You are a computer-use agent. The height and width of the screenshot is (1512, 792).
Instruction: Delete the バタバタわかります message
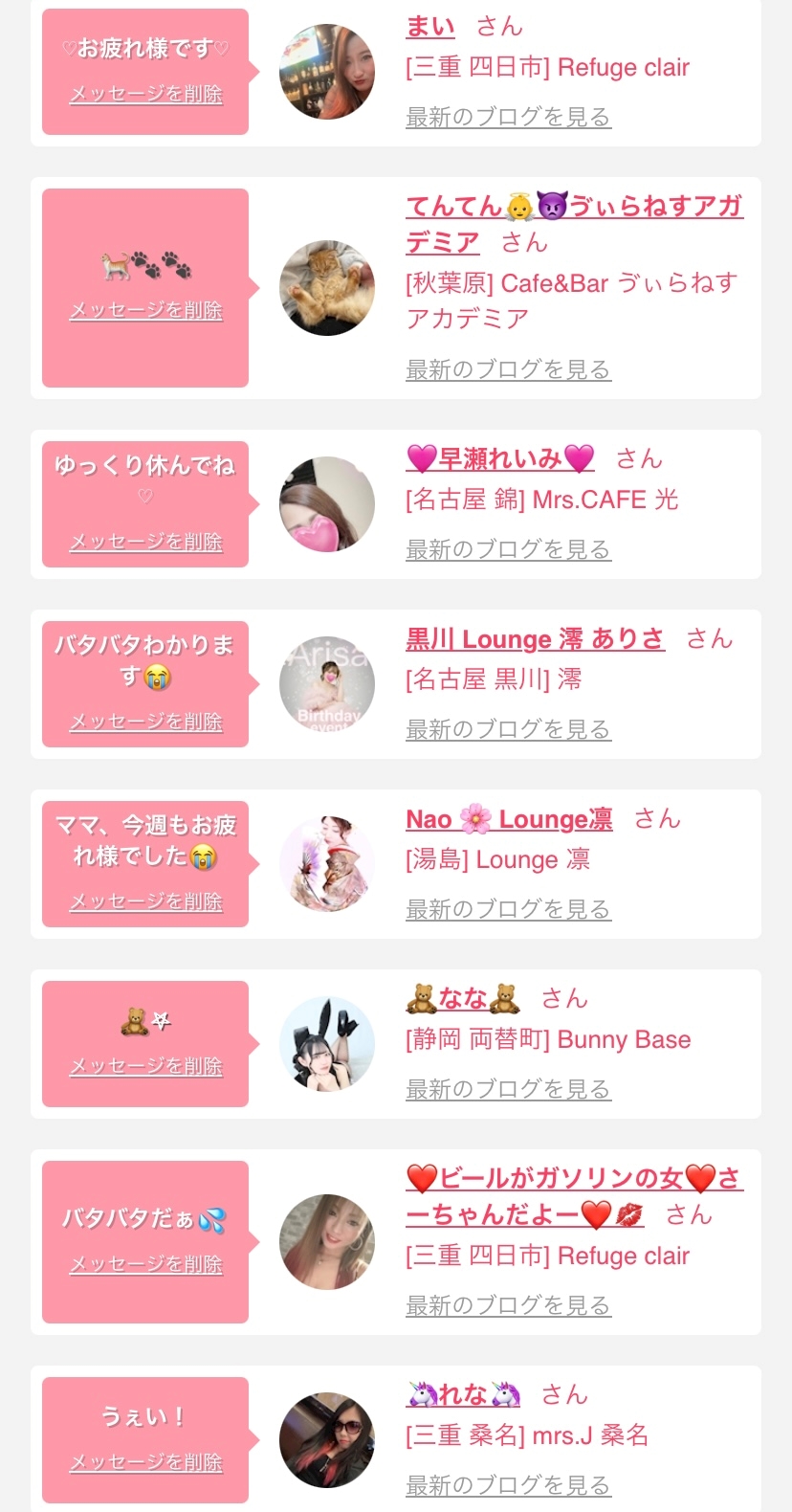pos(145,722)
